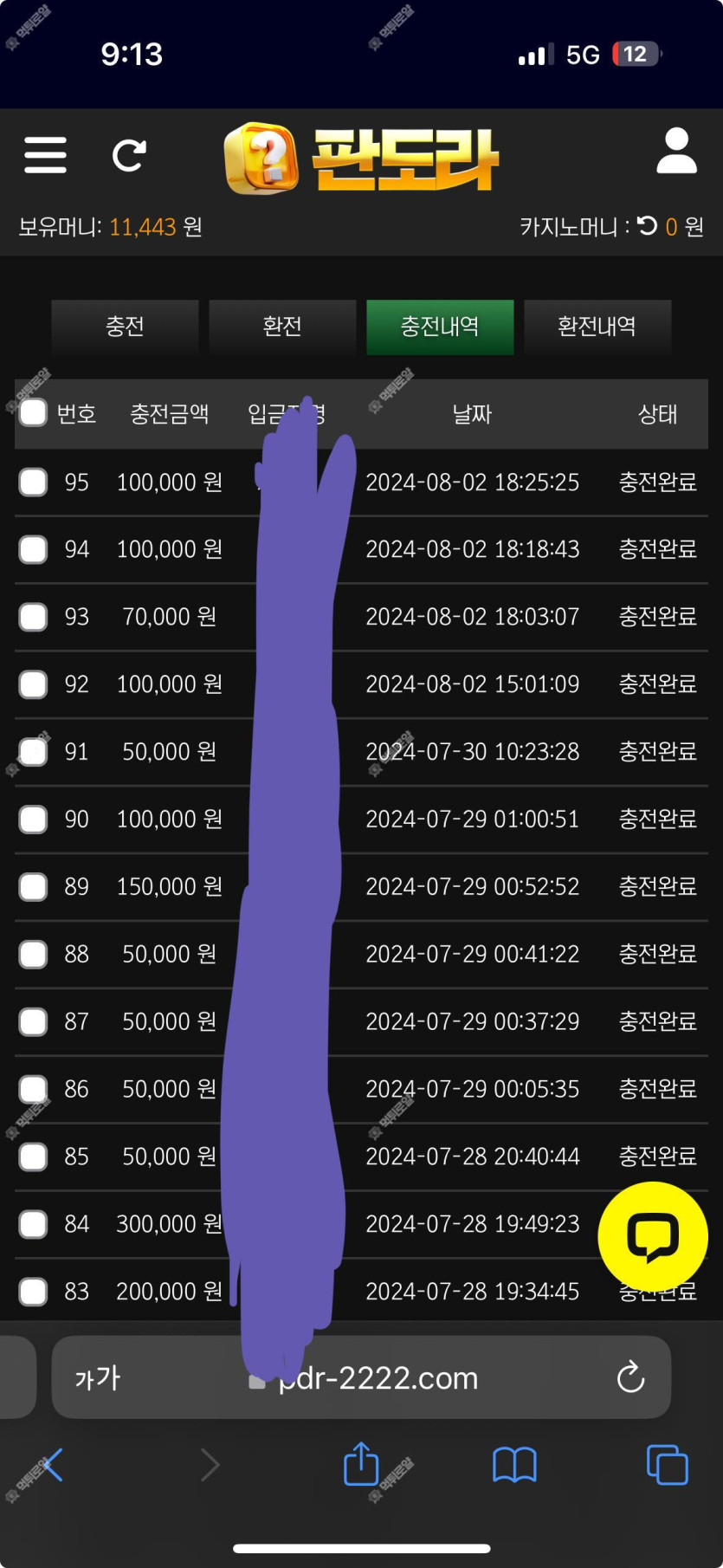The height and width of the screenshot is (1568, 723).
Task: Open the user profile icon
Action: pyautogui.click(x=676, y=151)
